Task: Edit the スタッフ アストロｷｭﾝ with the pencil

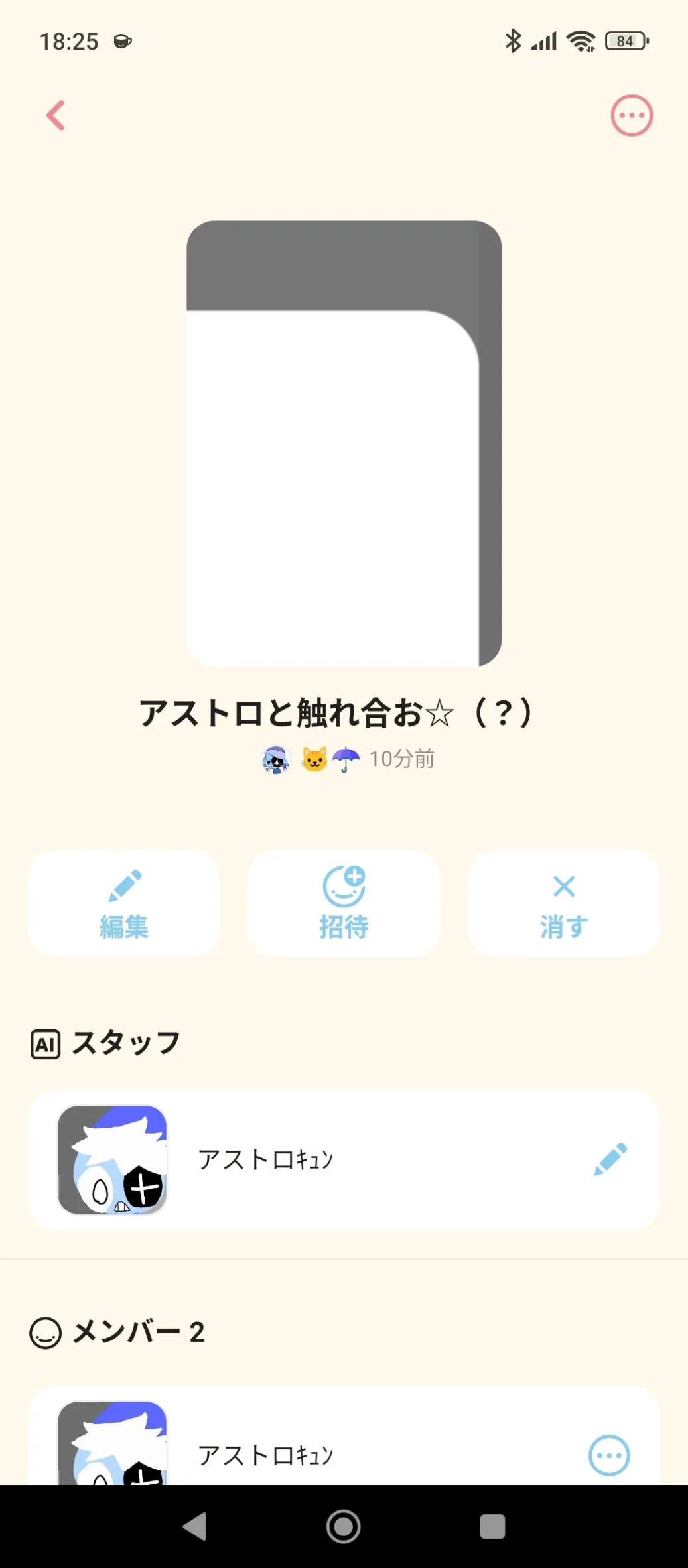Action: (x=610, y=1159)
